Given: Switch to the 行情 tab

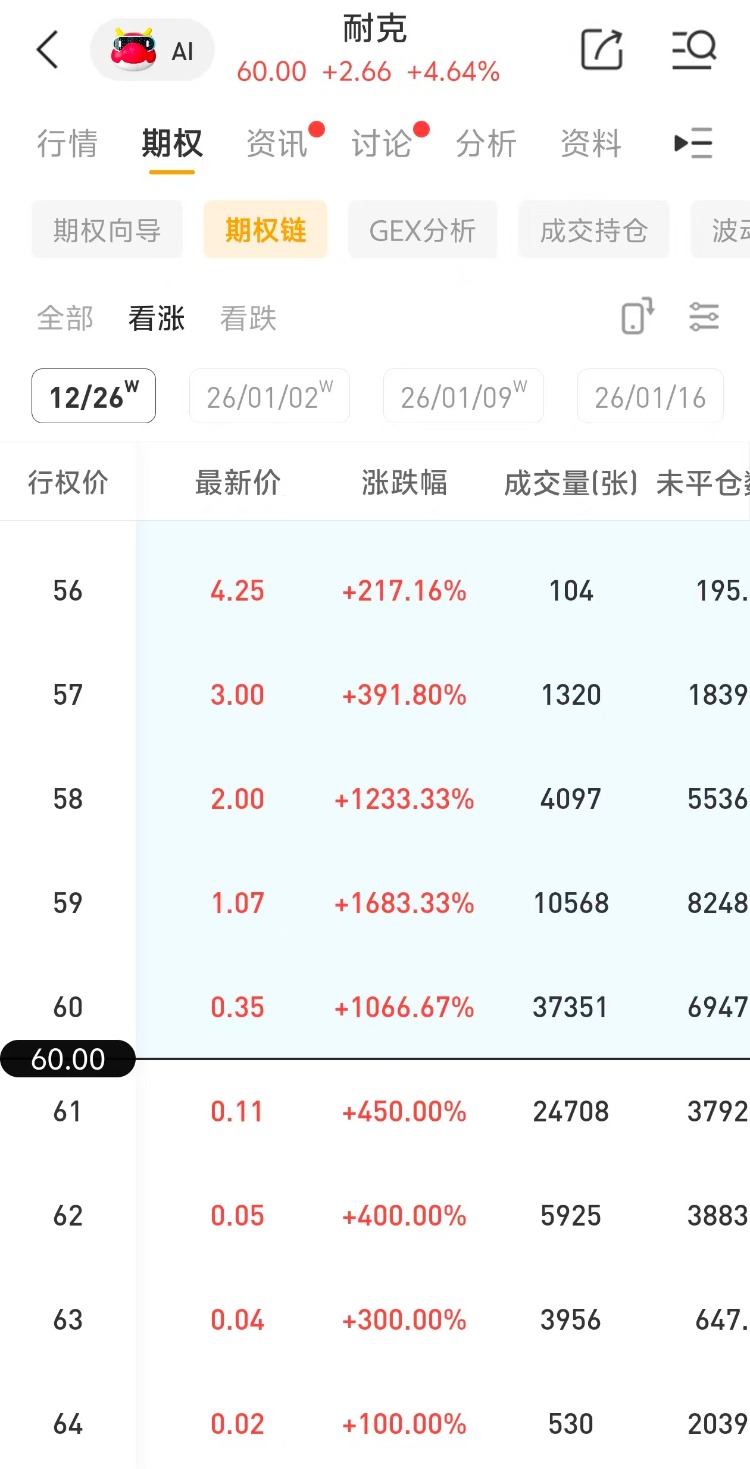Looking at the screenshot, I should click(67, 144).
